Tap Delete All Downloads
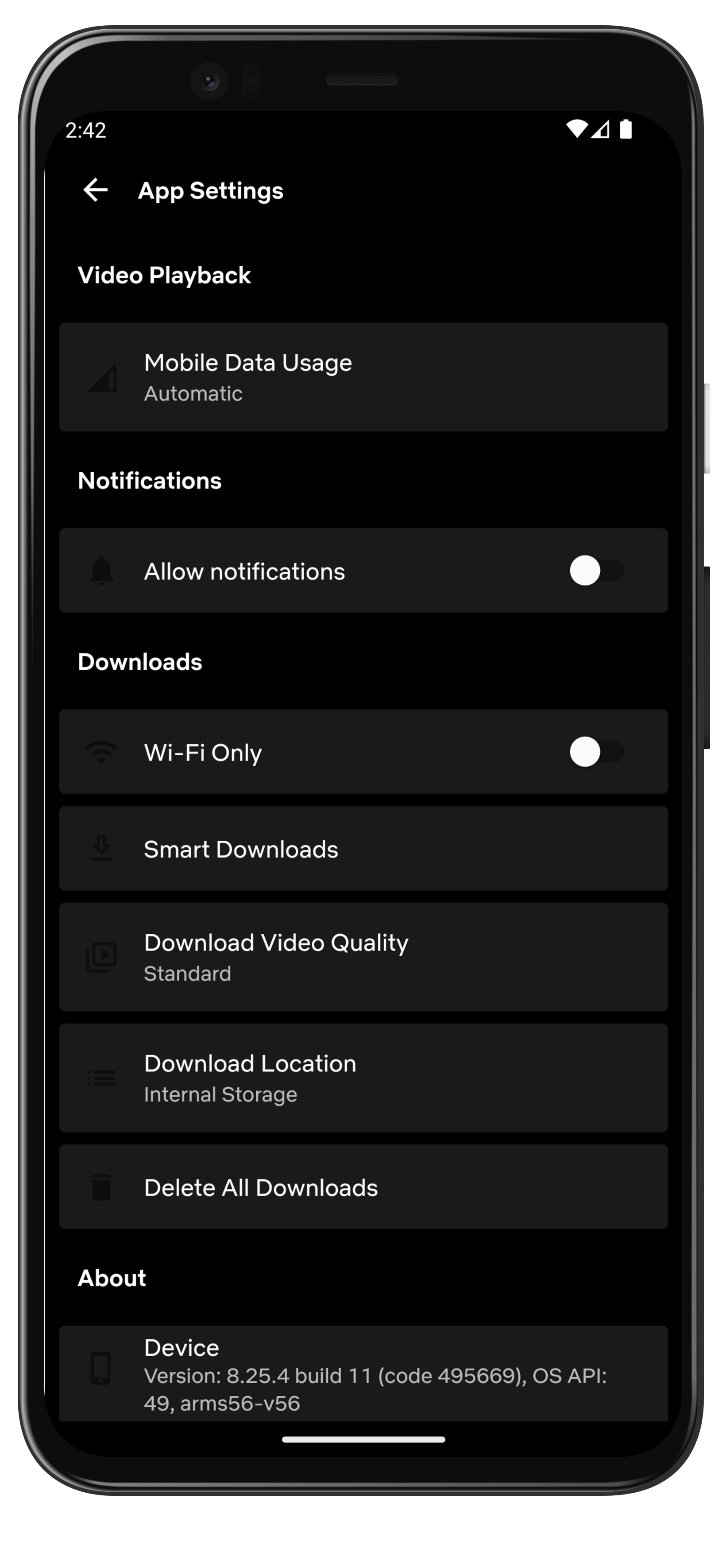The height and width of the screenshot is (1568, 726). point(363,1187)
